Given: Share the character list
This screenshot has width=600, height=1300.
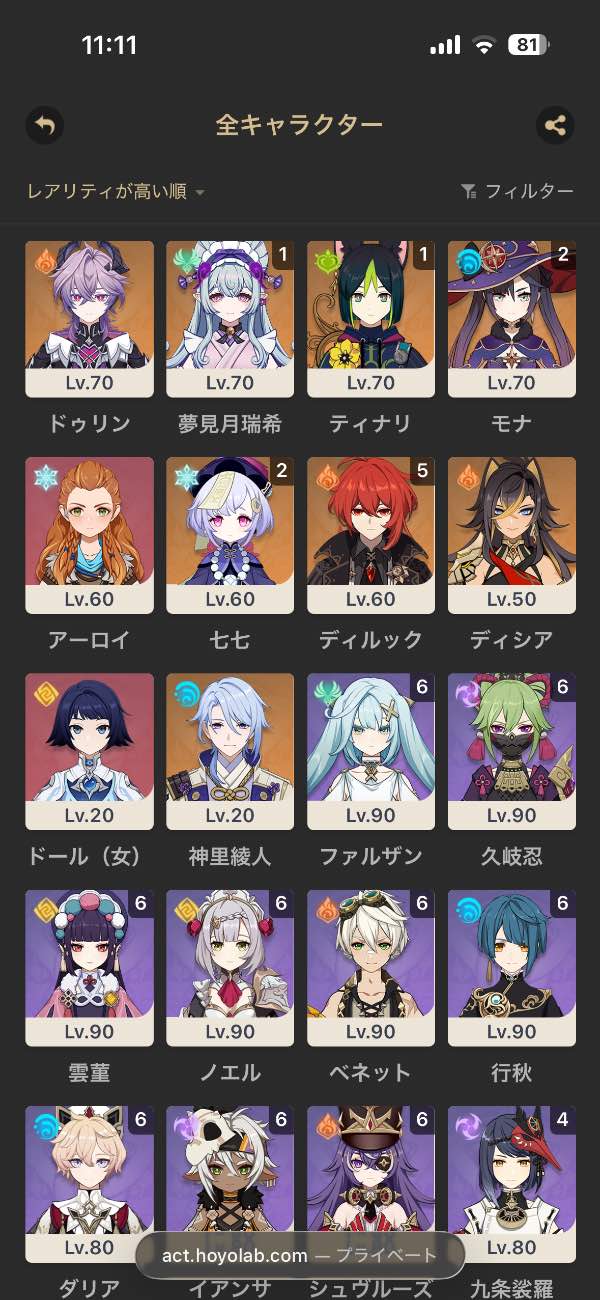Looking at the screenshot, I should pyautogui.click(x=555, y=125).
